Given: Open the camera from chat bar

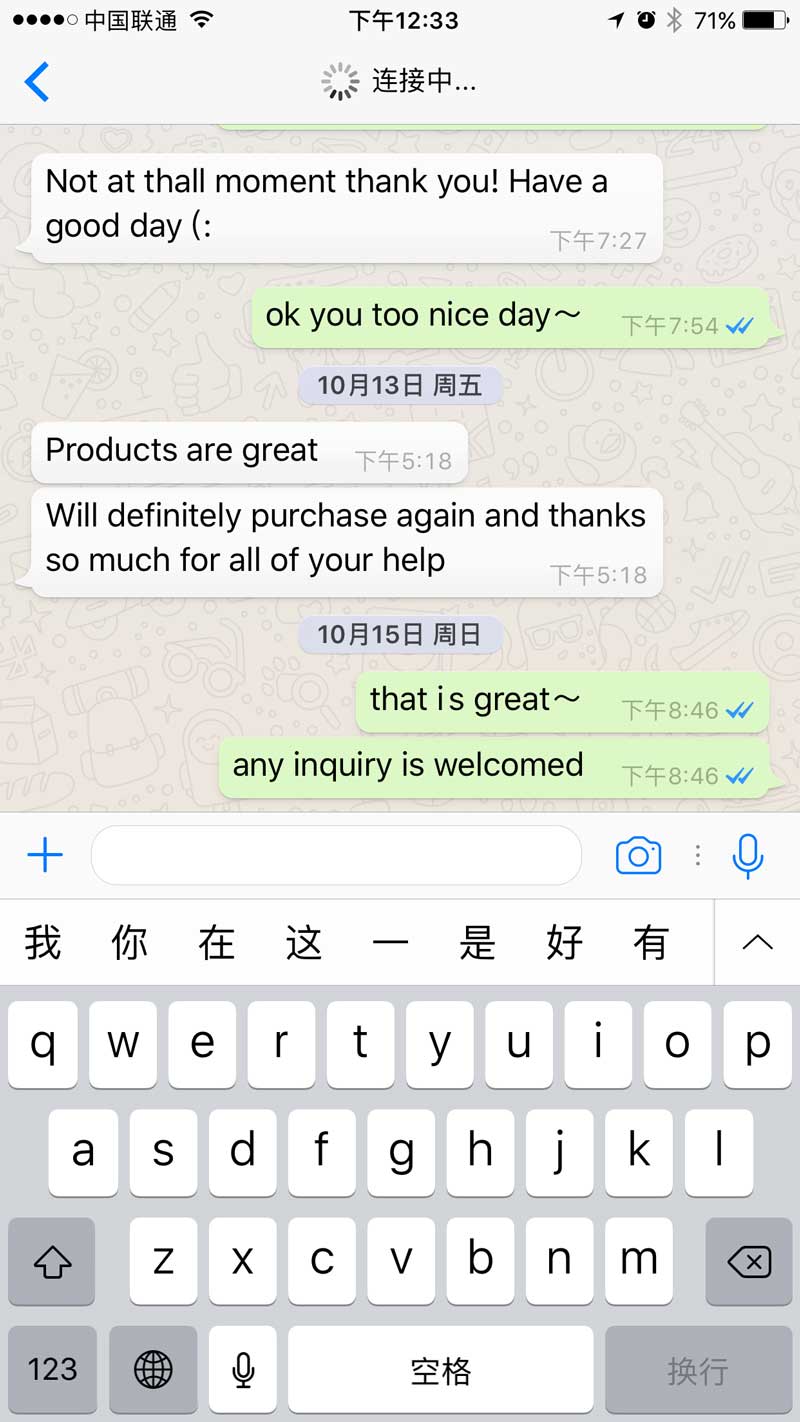Looking at the screenshot, I should click(x=638, y=855).
